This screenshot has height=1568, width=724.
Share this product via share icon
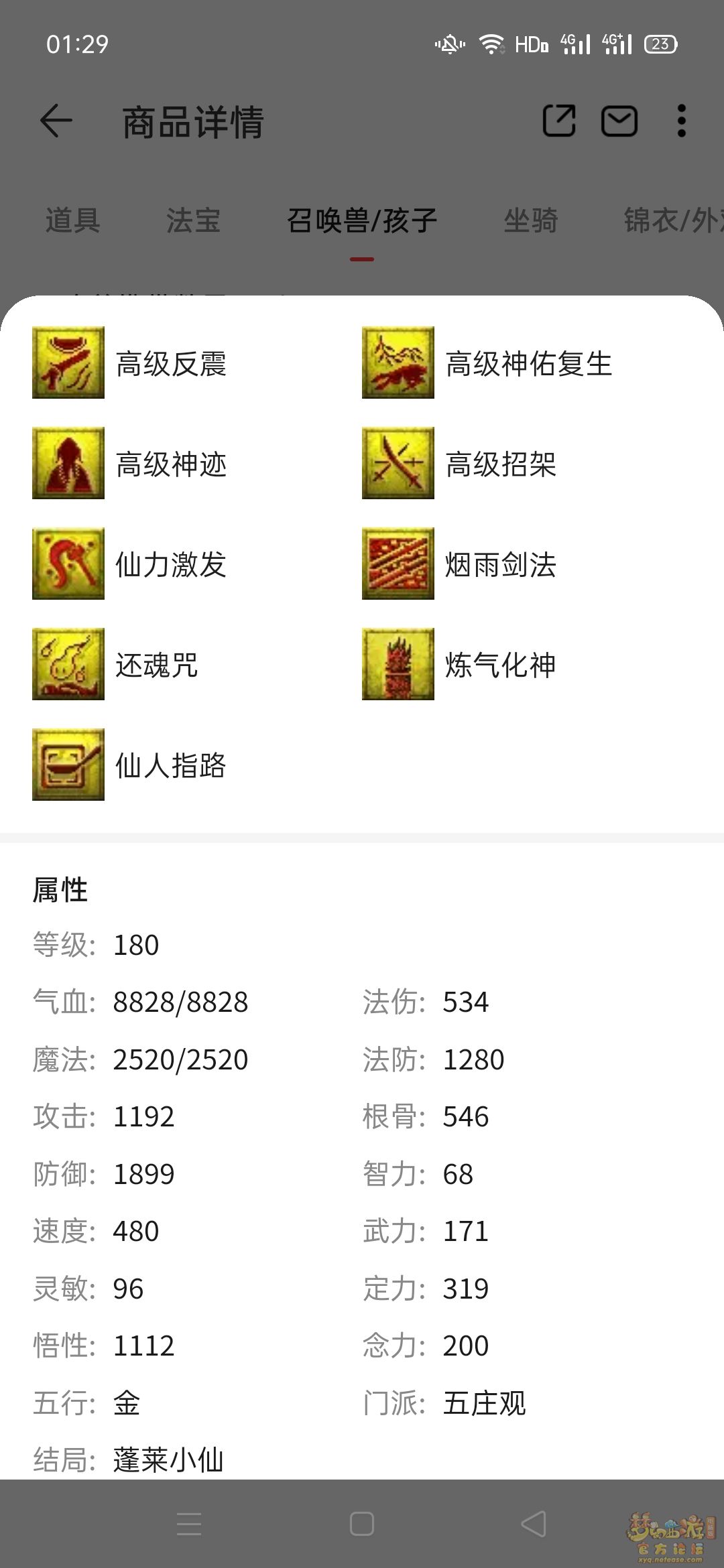[558, 121]
